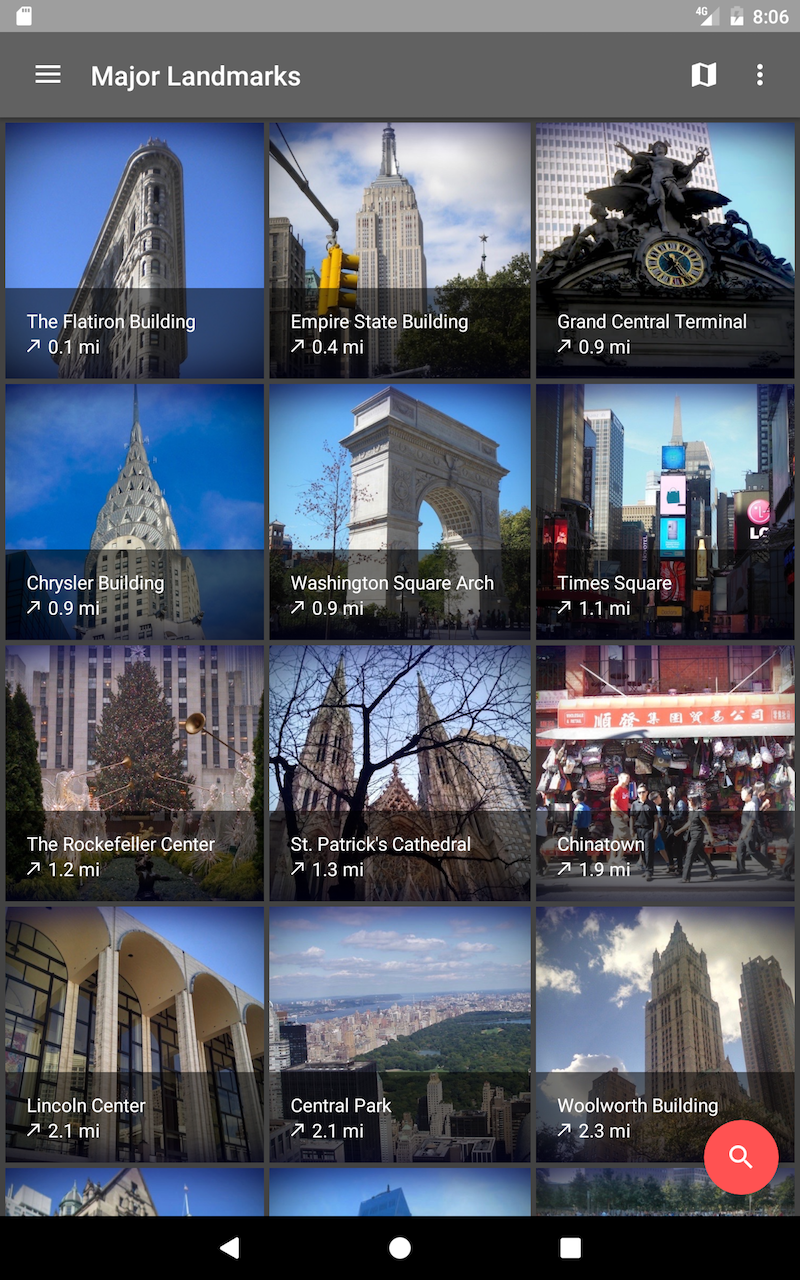The image size is (800, 1280).
Task: Go back with the system back button
Action: click(230, 1247)
